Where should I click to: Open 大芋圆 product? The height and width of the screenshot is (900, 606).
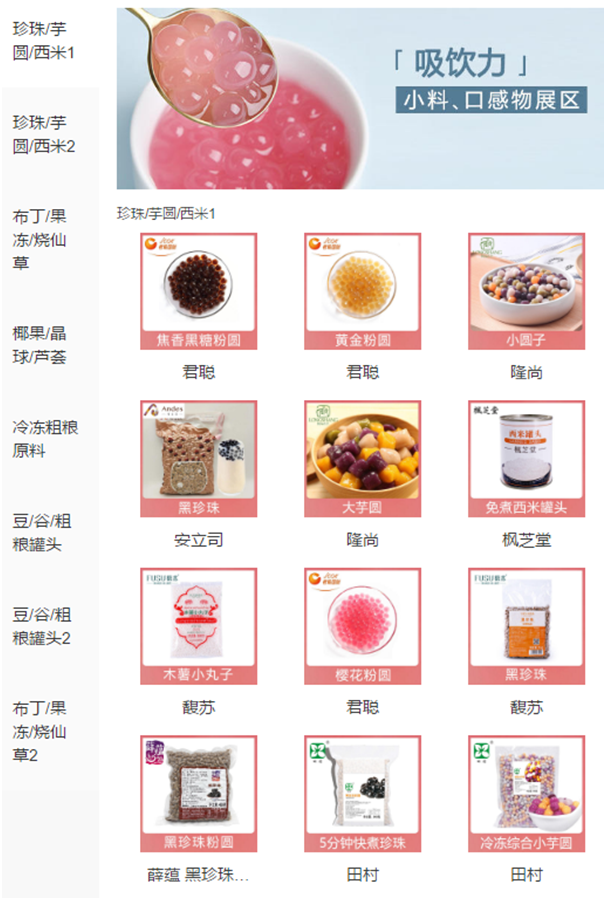(x=362, y=459)
